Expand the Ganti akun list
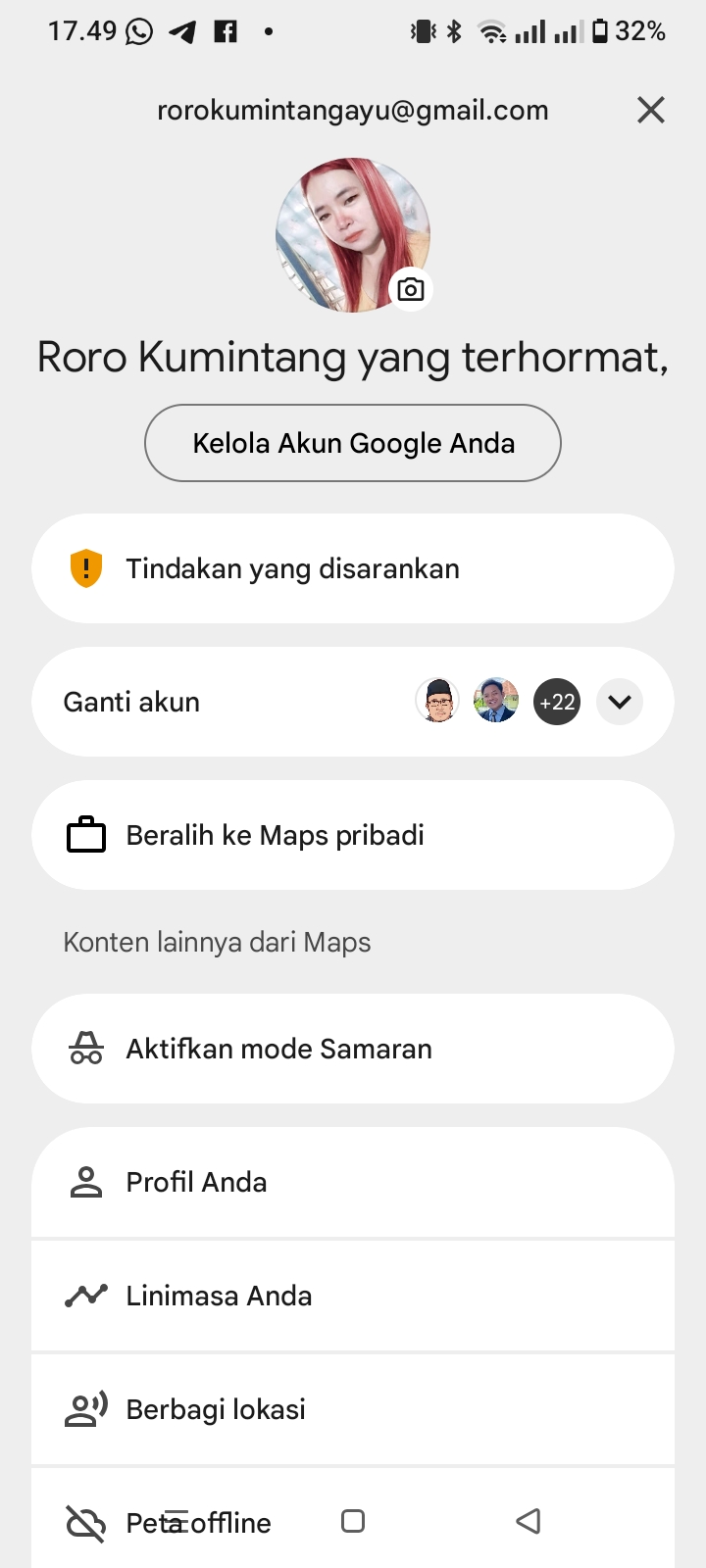This screenshot has width=706, height=1568. tap(619, 702)
